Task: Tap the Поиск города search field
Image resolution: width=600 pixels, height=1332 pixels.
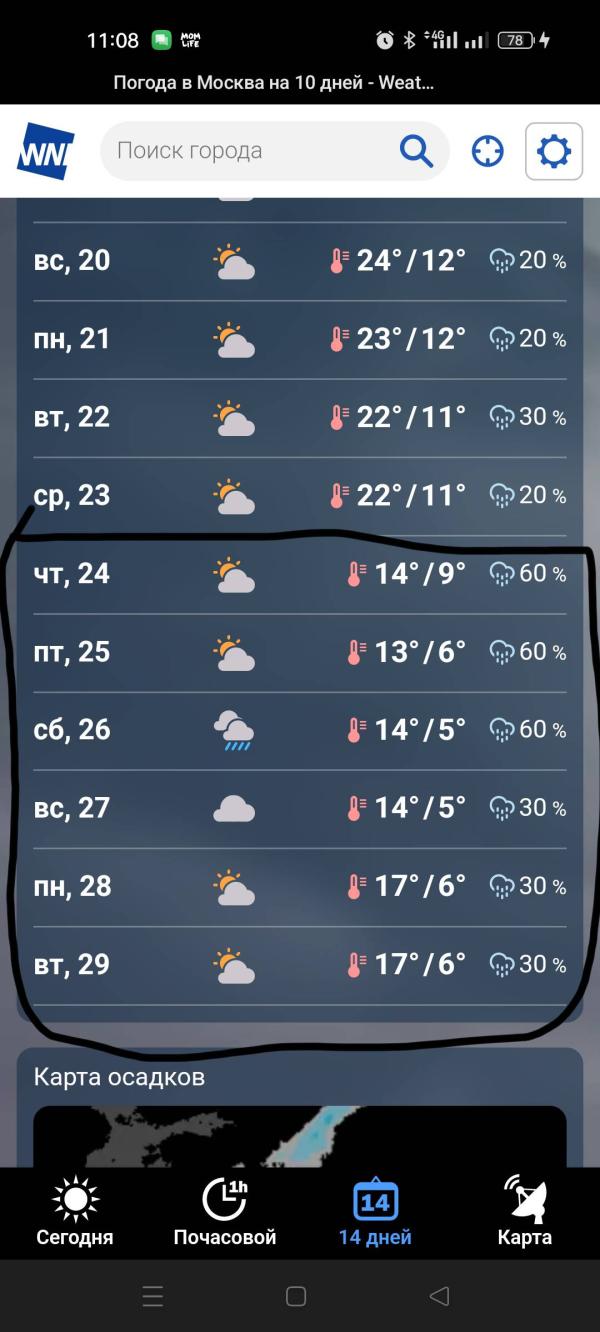Action: (275, 151)
